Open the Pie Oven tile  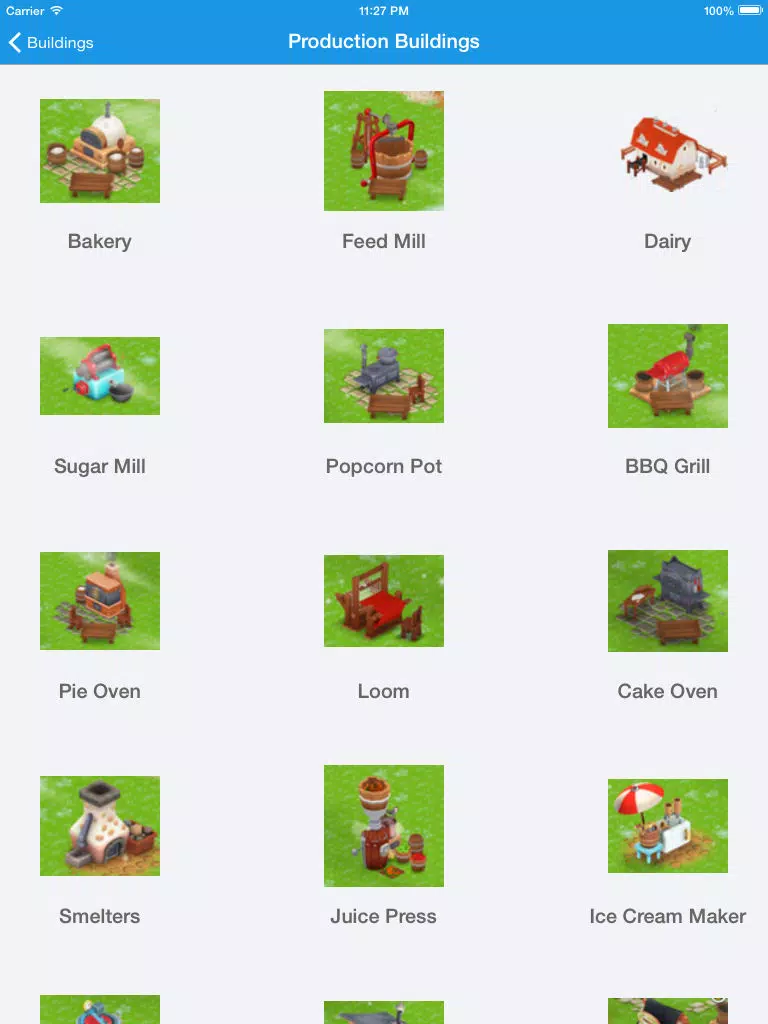click(100, 601)
